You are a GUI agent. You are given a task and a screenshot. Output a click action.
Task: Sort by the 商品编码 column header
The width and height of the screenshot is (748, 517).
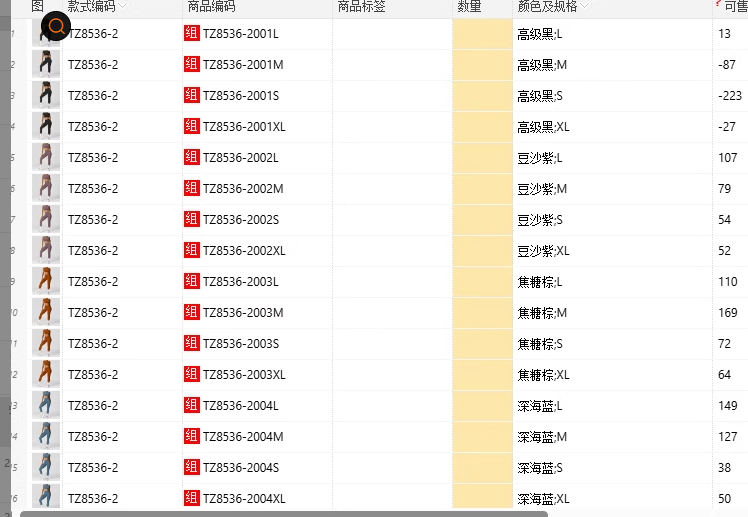point(211,7)
